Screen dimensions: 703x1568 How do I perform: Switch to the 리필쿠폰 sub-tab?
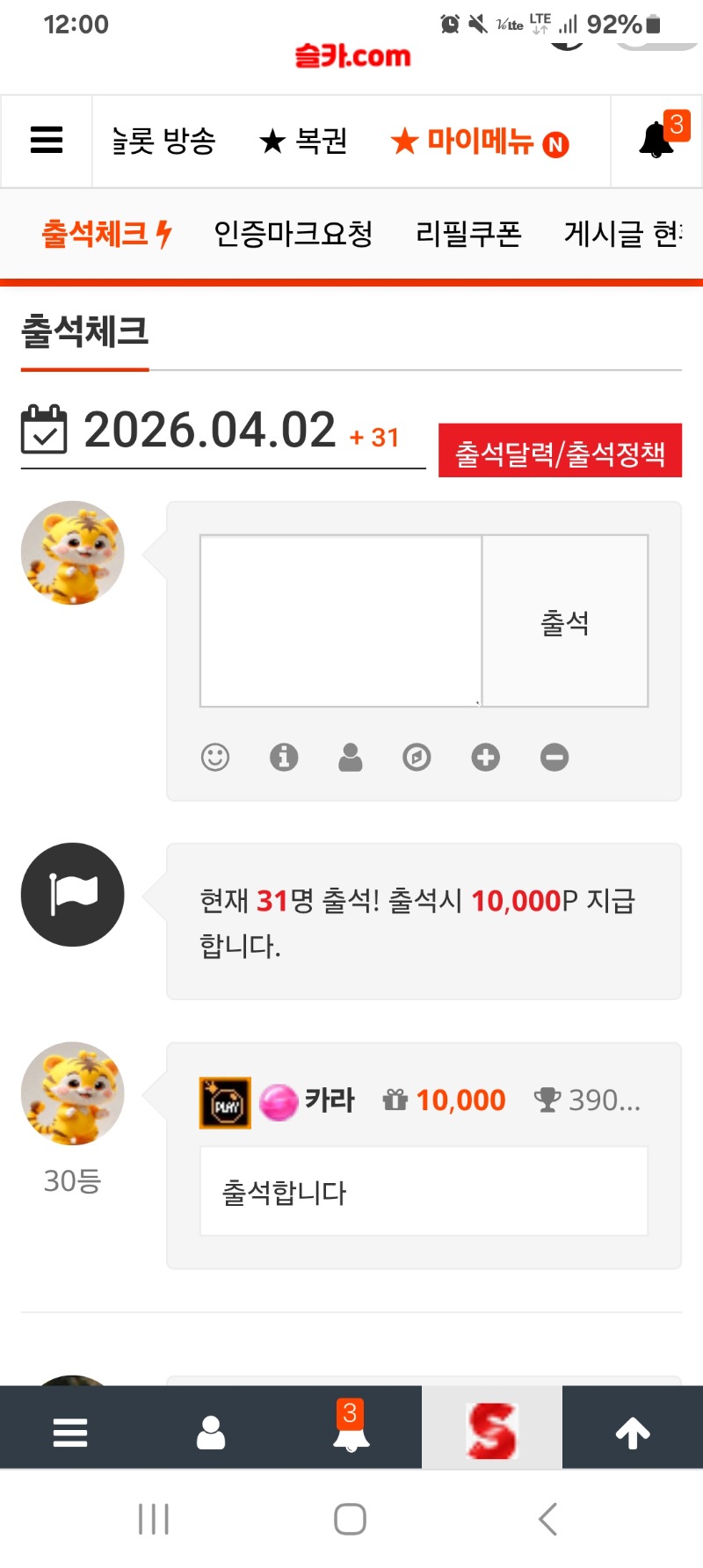[468, 234]
